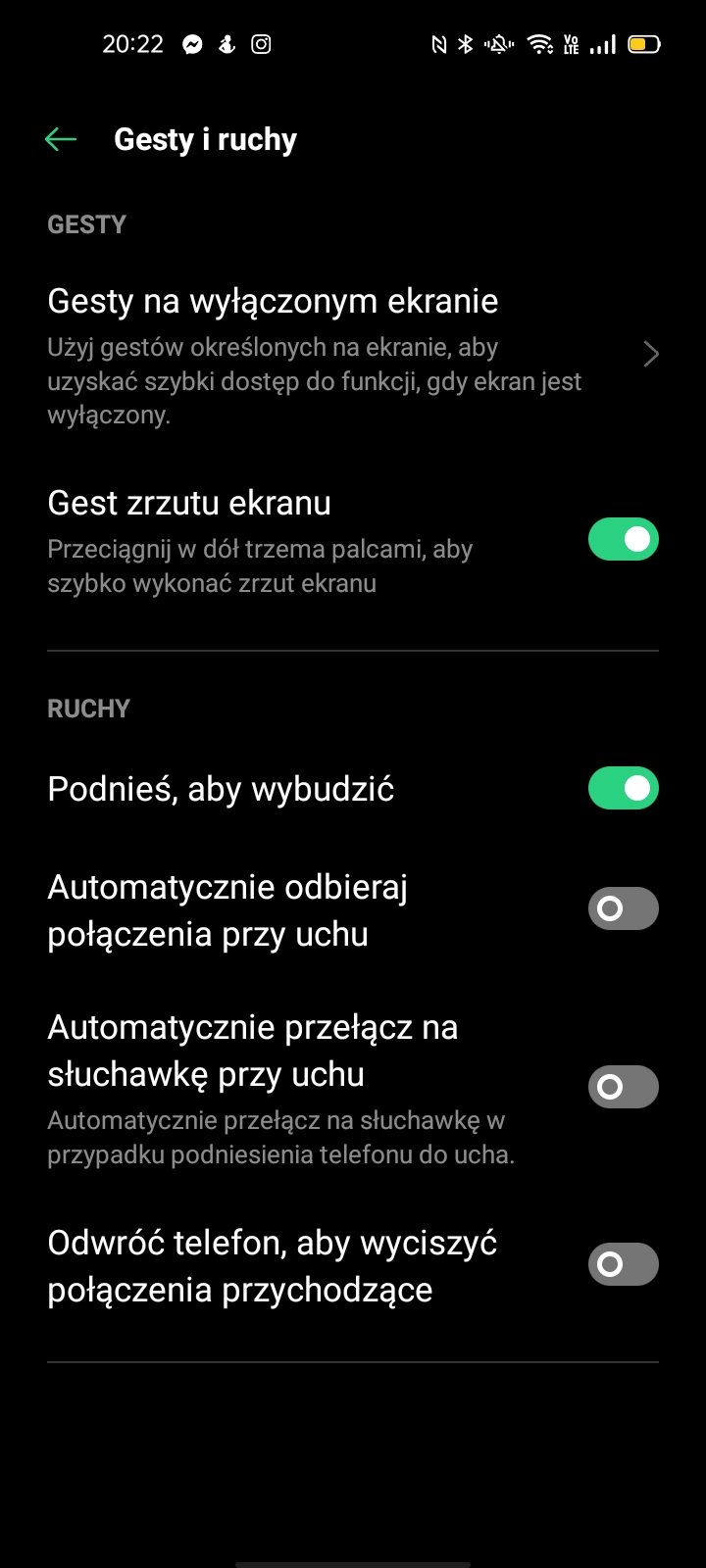The height and width of the screenshot is (1568, 706).
Task: Go back using the green arrow
Action: [61, 139]
